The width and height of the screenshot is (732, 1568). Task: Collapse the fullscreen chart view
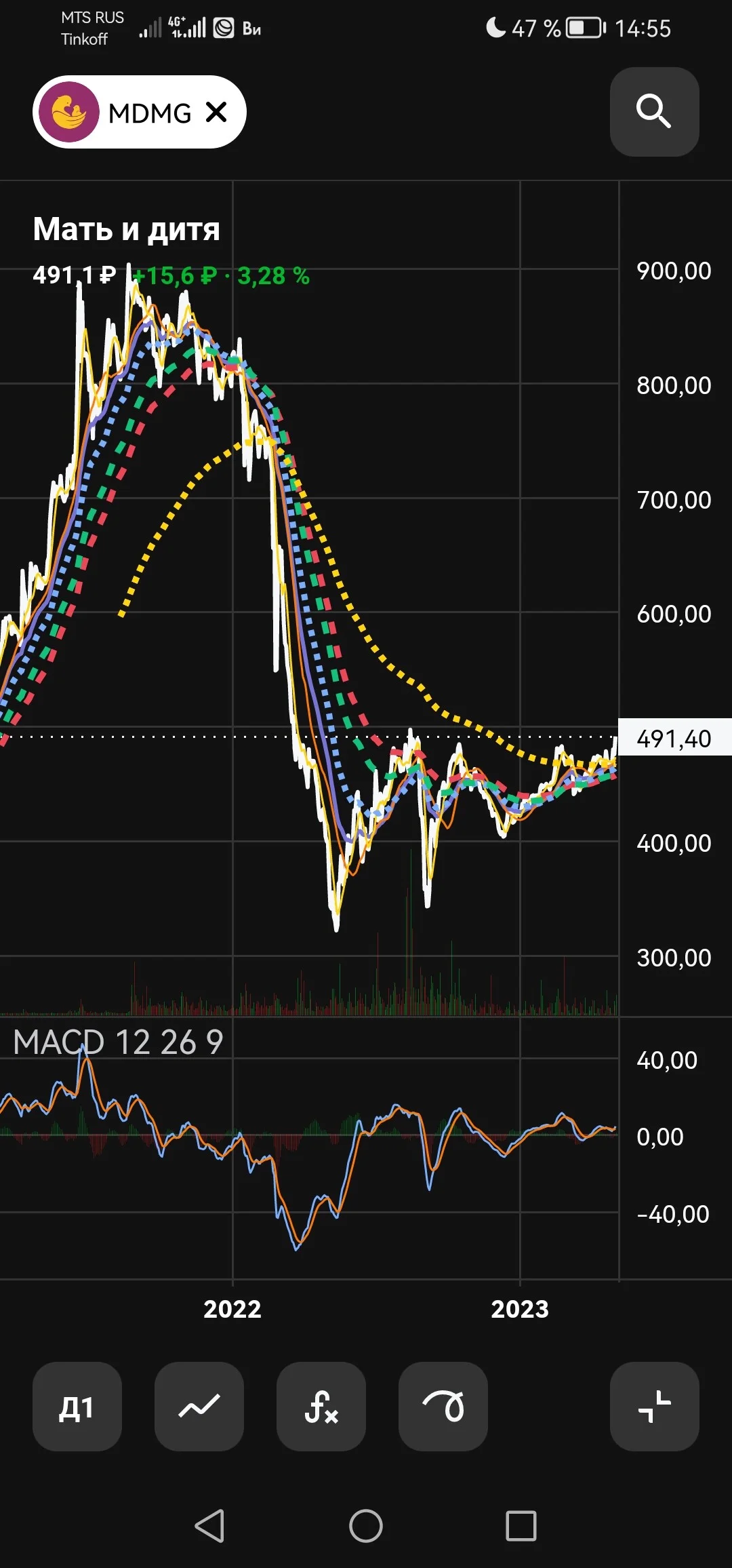point(654,1407)
